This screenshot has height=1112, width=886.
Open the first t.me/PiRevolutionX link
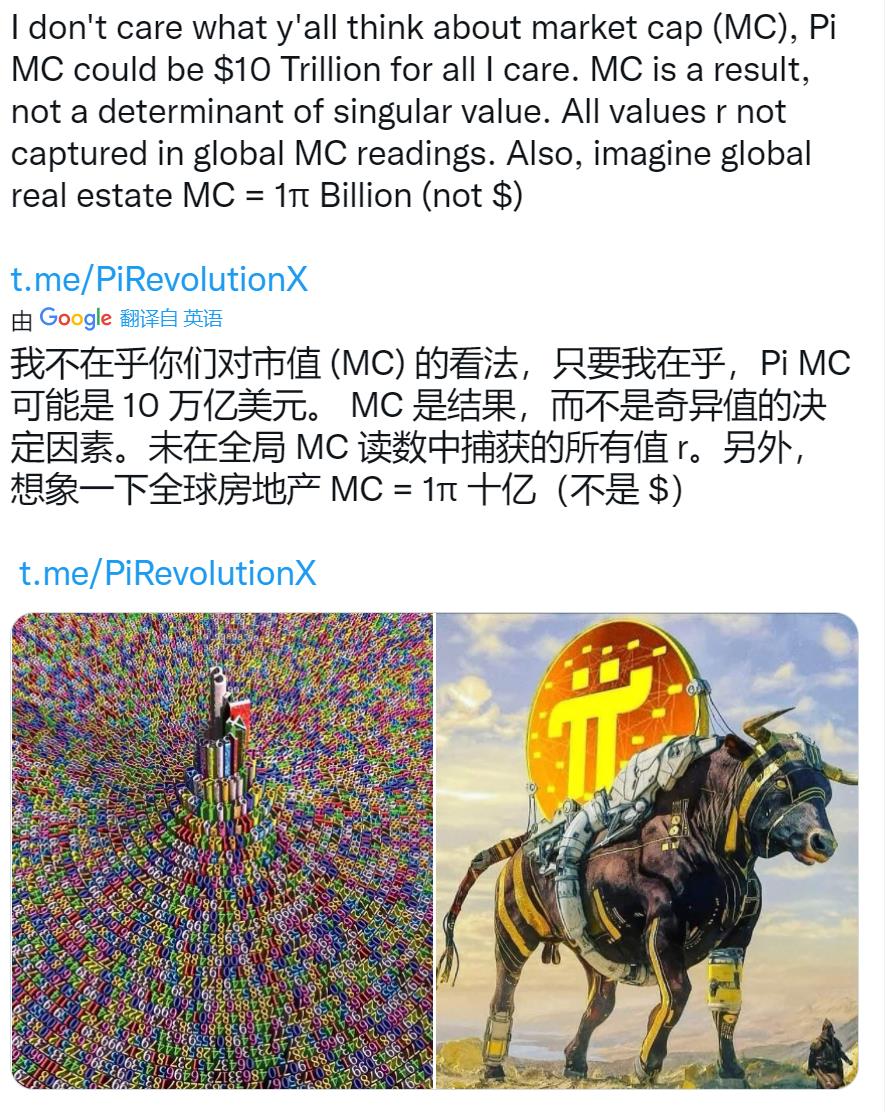[x=159, y=280]
